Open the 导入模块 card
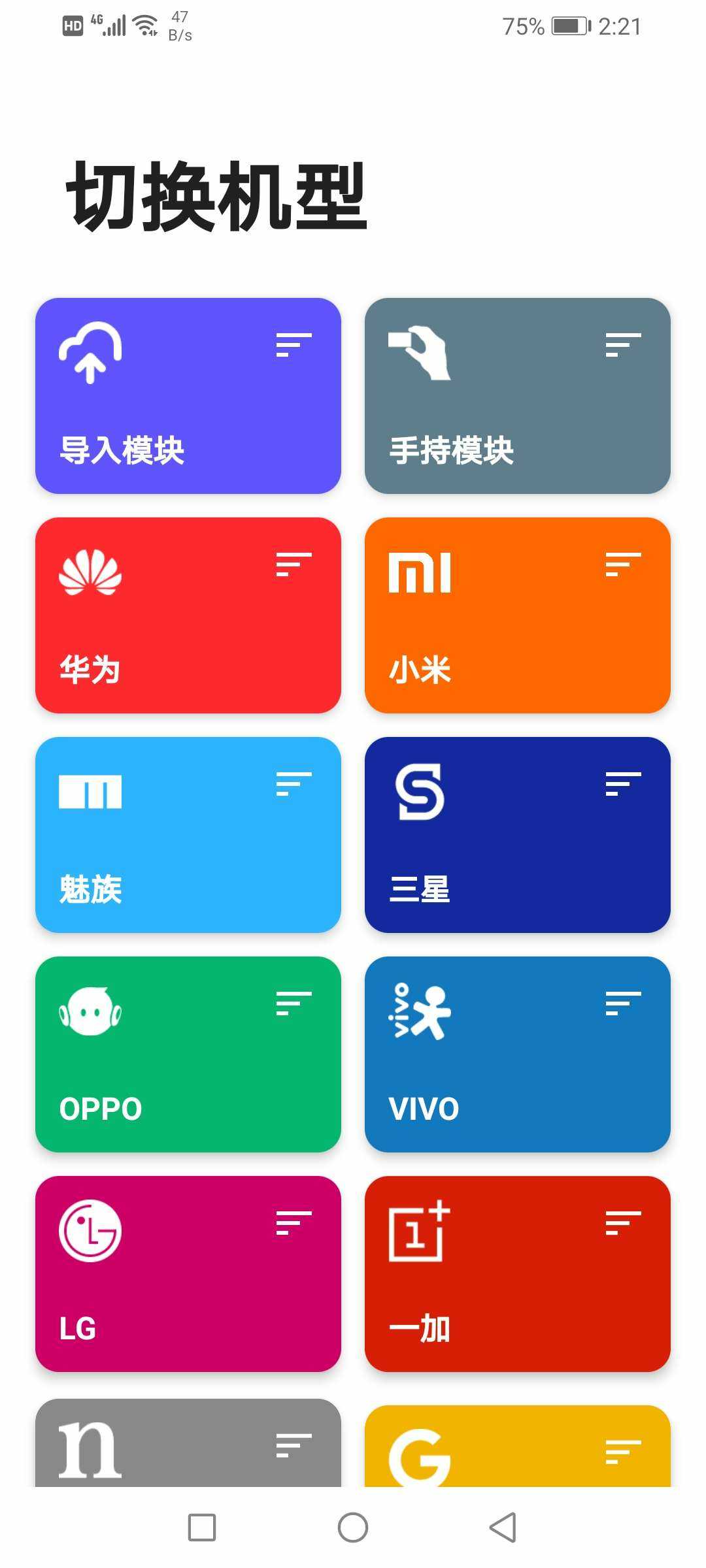The width and height of the screenshot is (706, 1568). coord(188,396)
